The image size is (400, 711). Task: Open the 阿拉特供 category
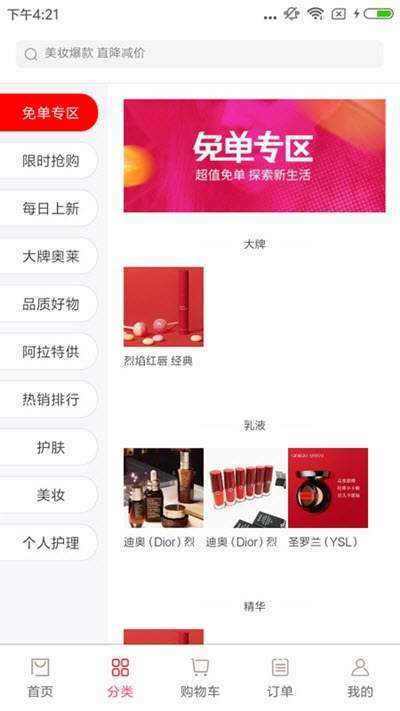pyautogui.click(x=49, y=351)
